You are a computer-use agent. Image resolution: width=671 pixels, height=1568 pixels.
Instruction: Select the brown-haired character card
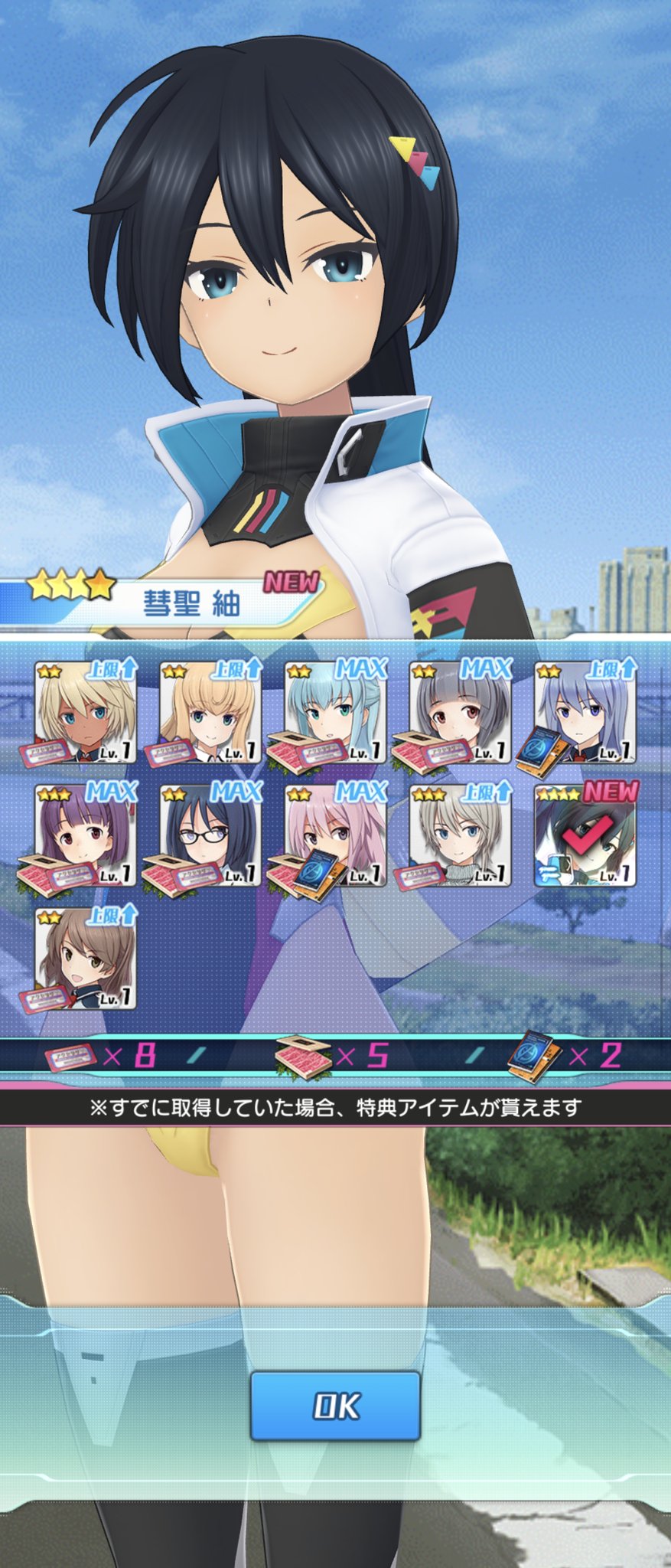coord(86,959)
